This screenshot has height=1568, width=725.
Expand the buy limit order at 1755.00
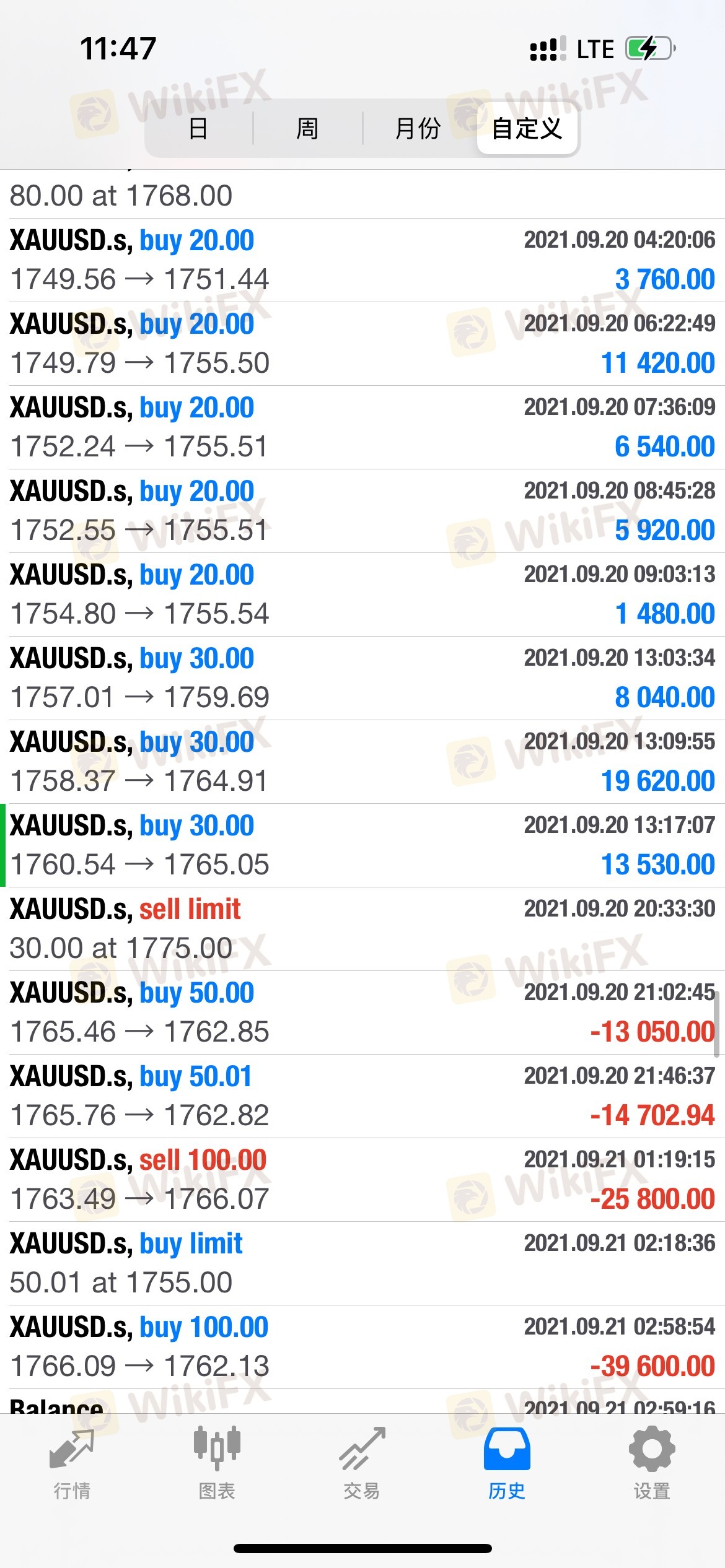[x=362, y=1263]
